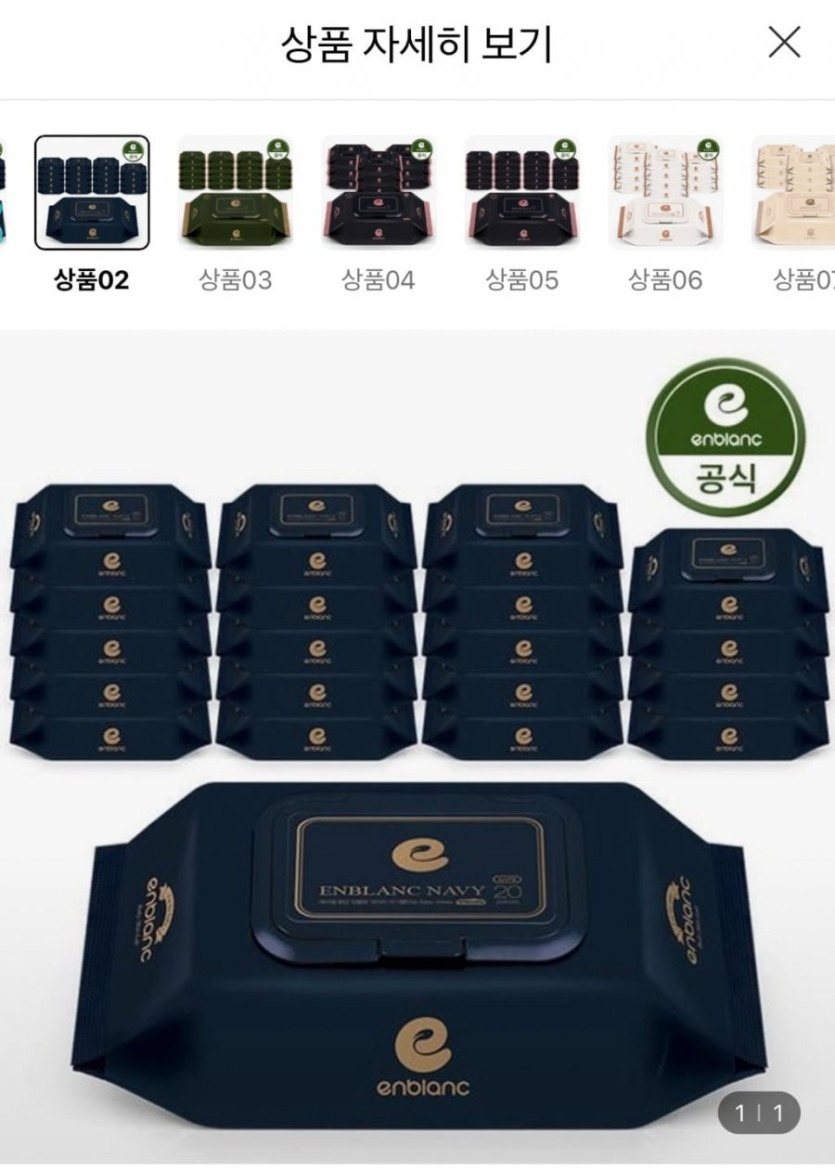The image size is (835, 1172).
Task: Show the 상품07 beige thumbnail
Action: point(793,193)
